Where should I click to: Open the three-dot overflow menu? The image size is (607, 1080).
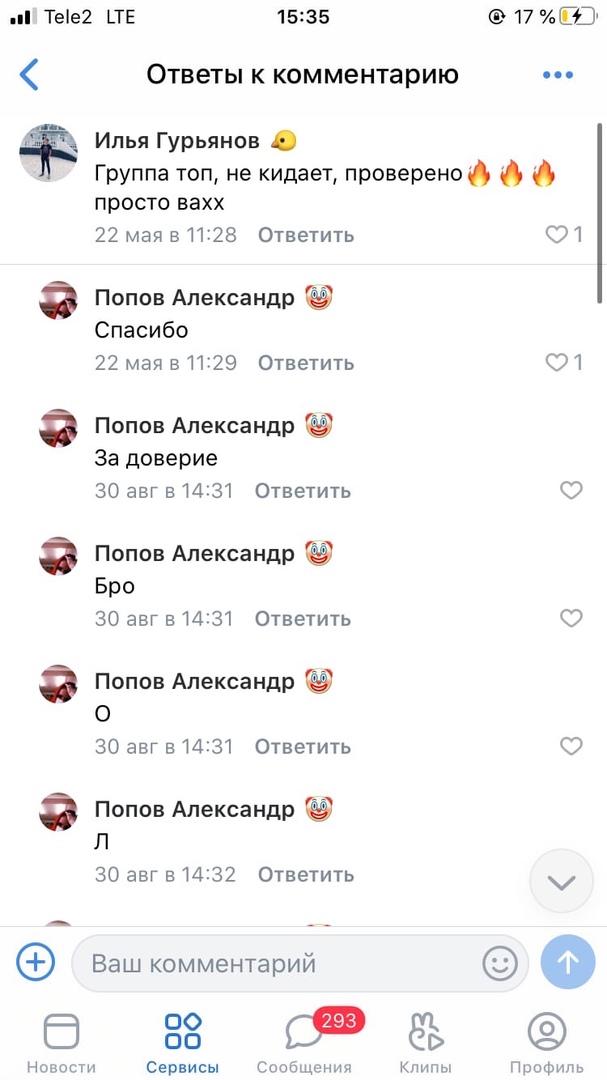(557, 75)
